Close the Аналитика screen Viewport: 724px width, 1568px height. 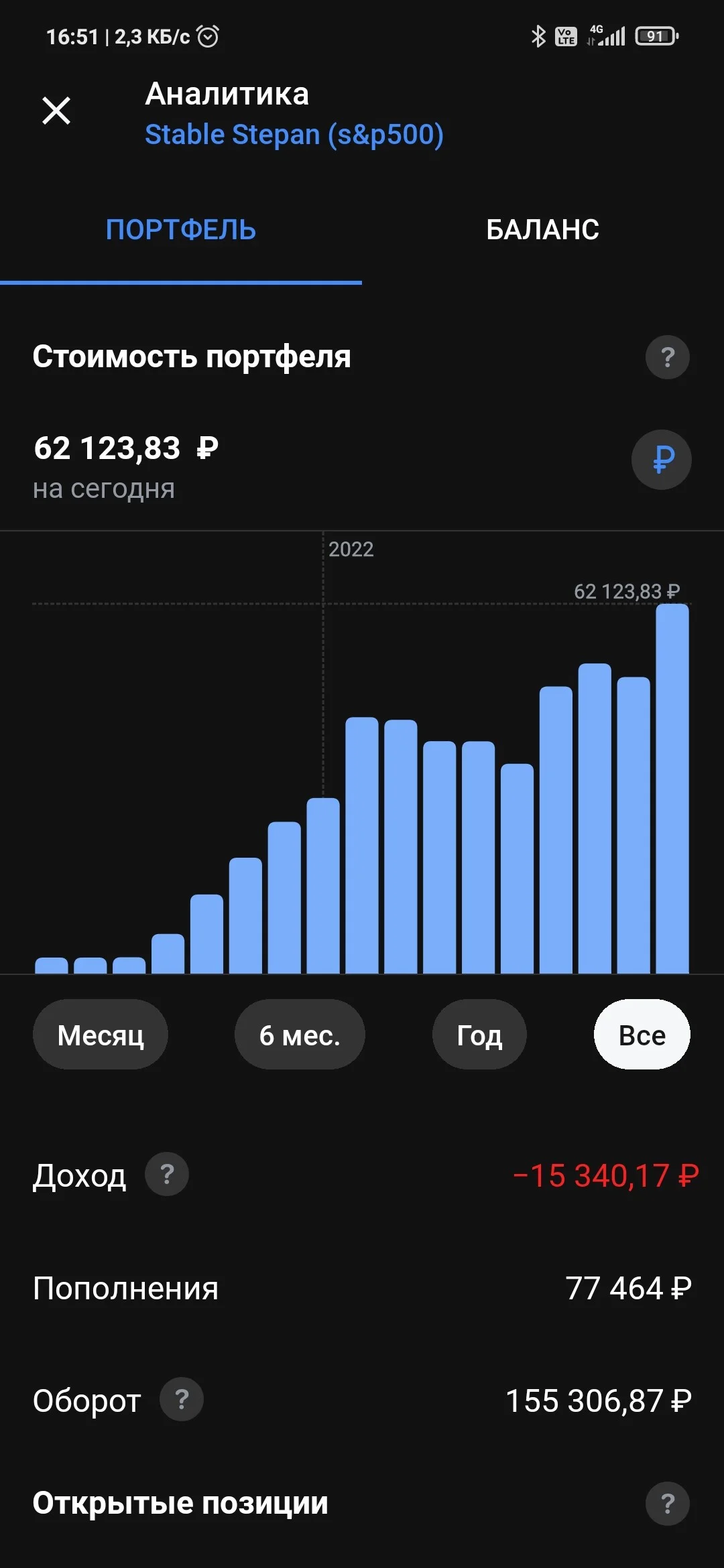tap(56, 111)
